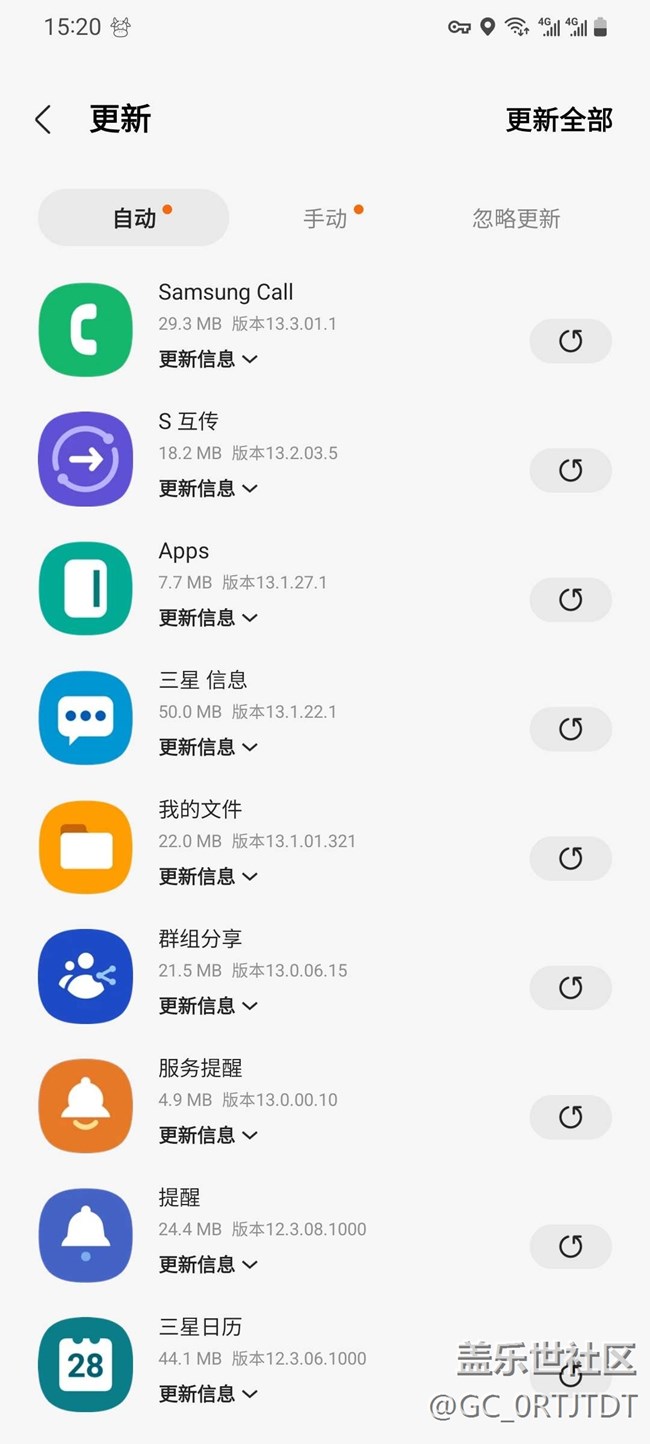Update S 互传 with its refresh button
The image size is (650, 1444).
[x=570, y=470]
